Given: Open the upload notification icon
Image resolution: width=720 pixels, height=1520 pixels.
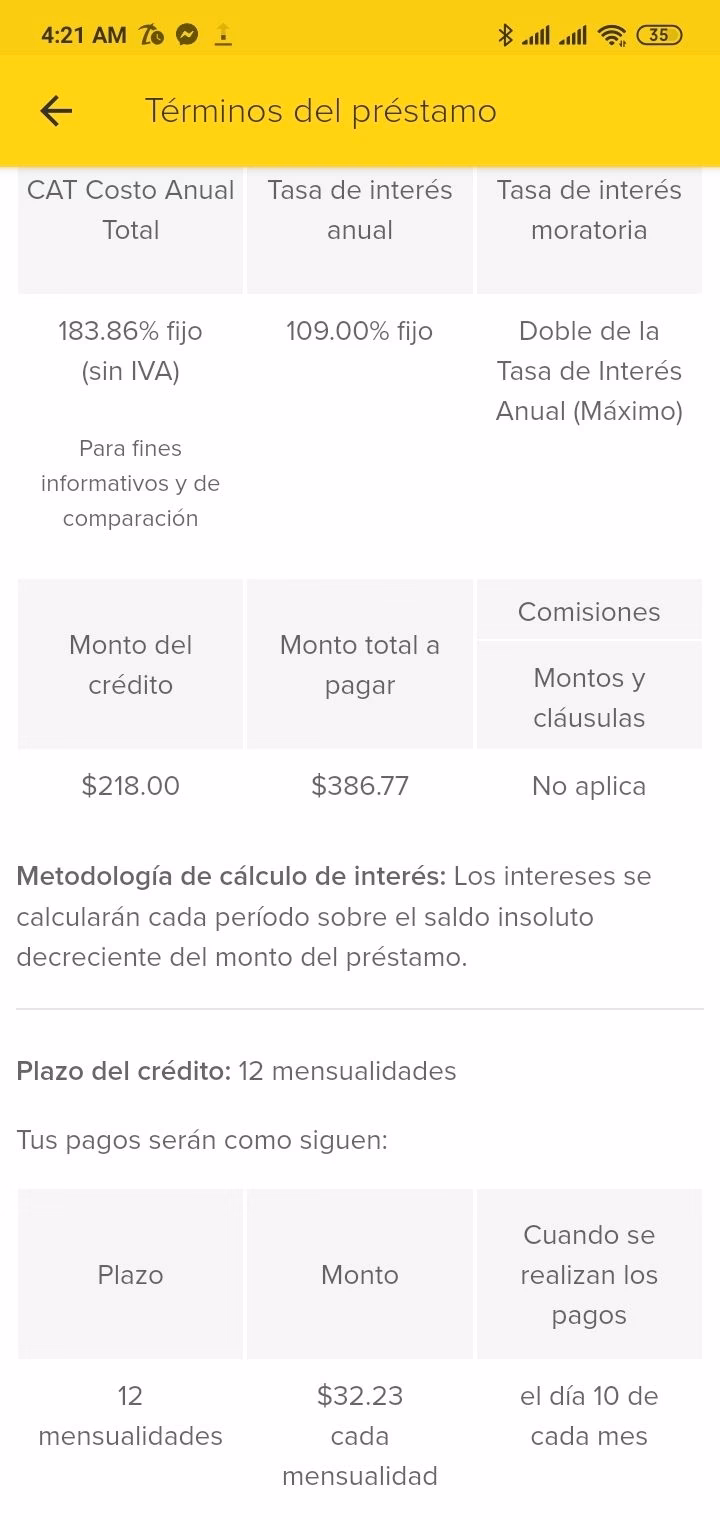Looking at the screenshot, I should (x=224, y=33).
